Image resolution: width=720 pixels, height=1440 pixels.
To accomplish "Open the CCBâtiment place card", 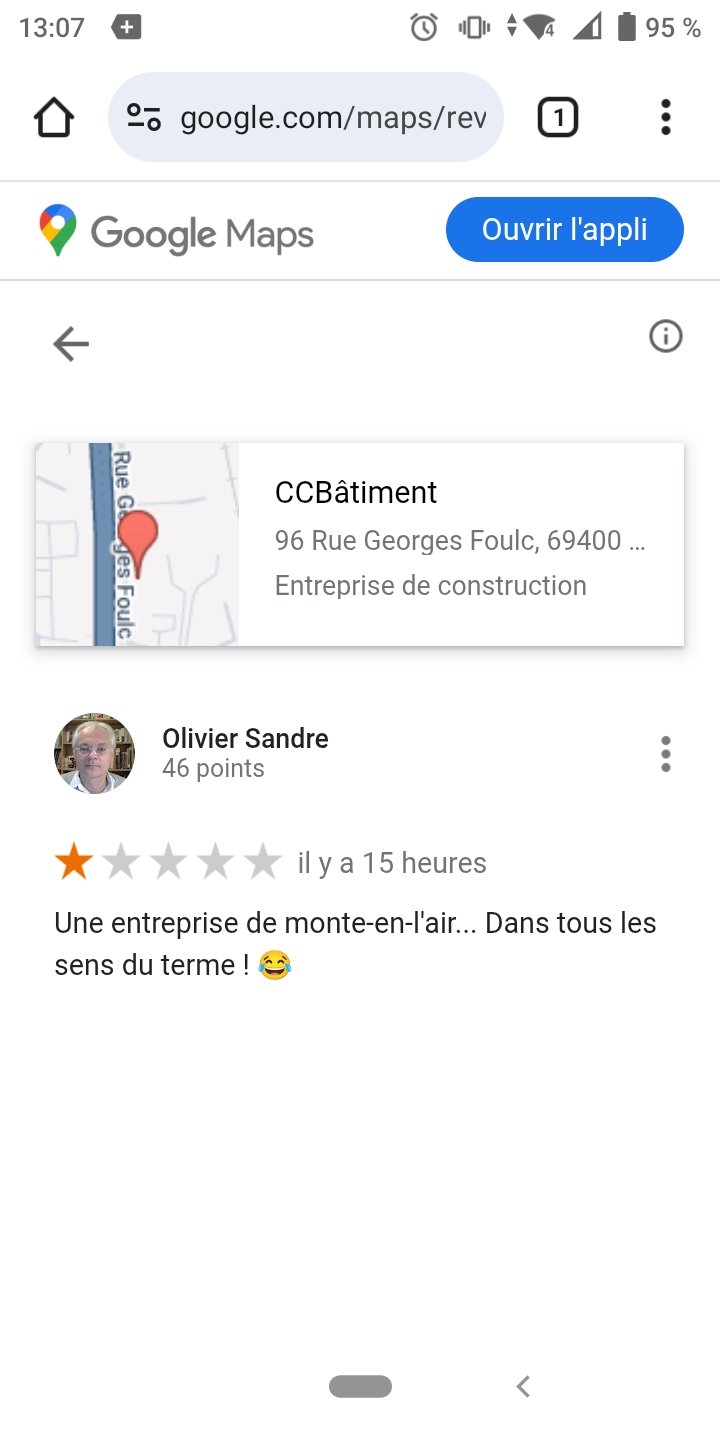I will (x=360, y=544).
